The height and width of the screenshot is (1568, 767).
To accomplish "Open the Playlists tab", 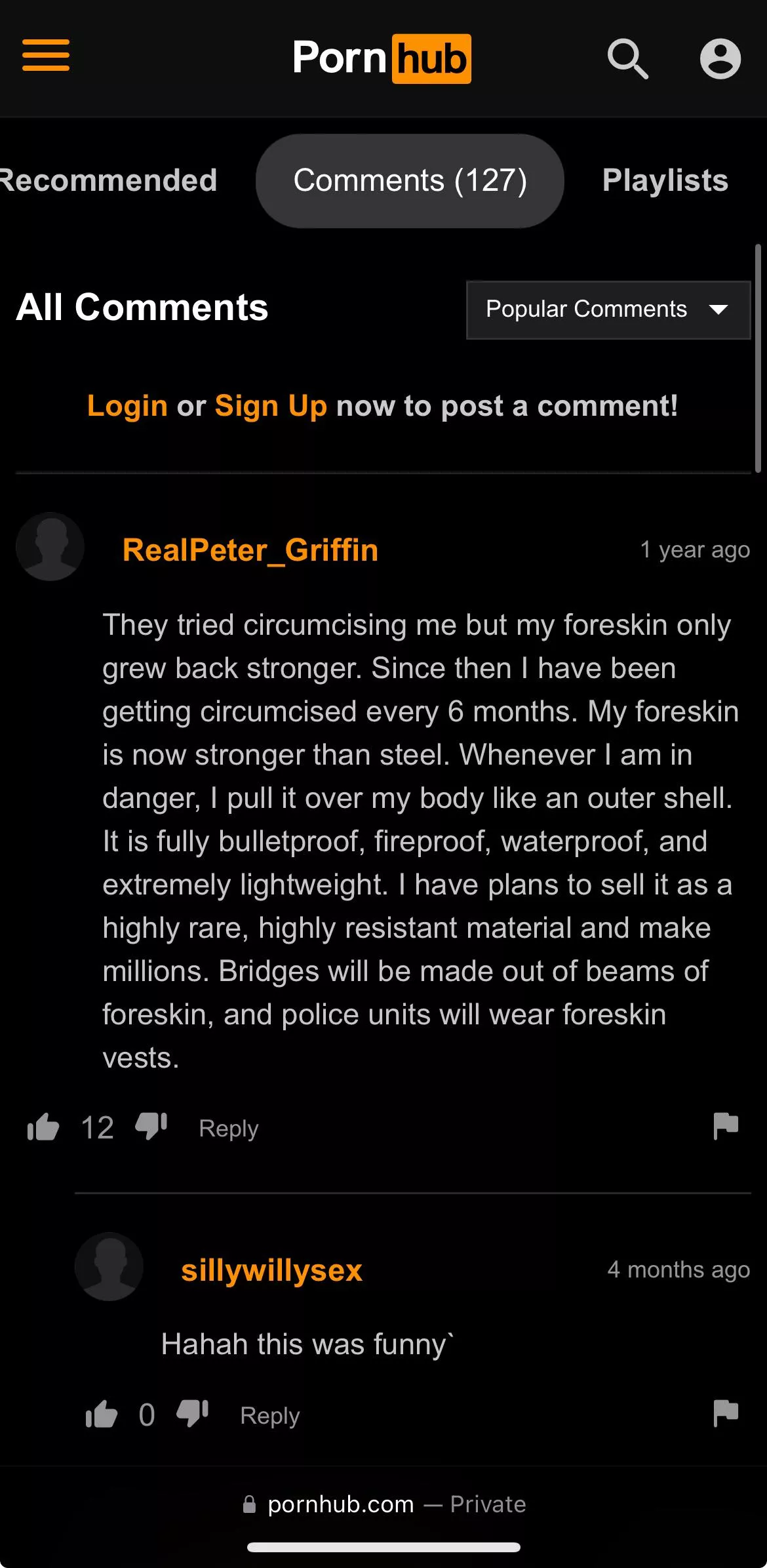I will [x=664, y=180].
